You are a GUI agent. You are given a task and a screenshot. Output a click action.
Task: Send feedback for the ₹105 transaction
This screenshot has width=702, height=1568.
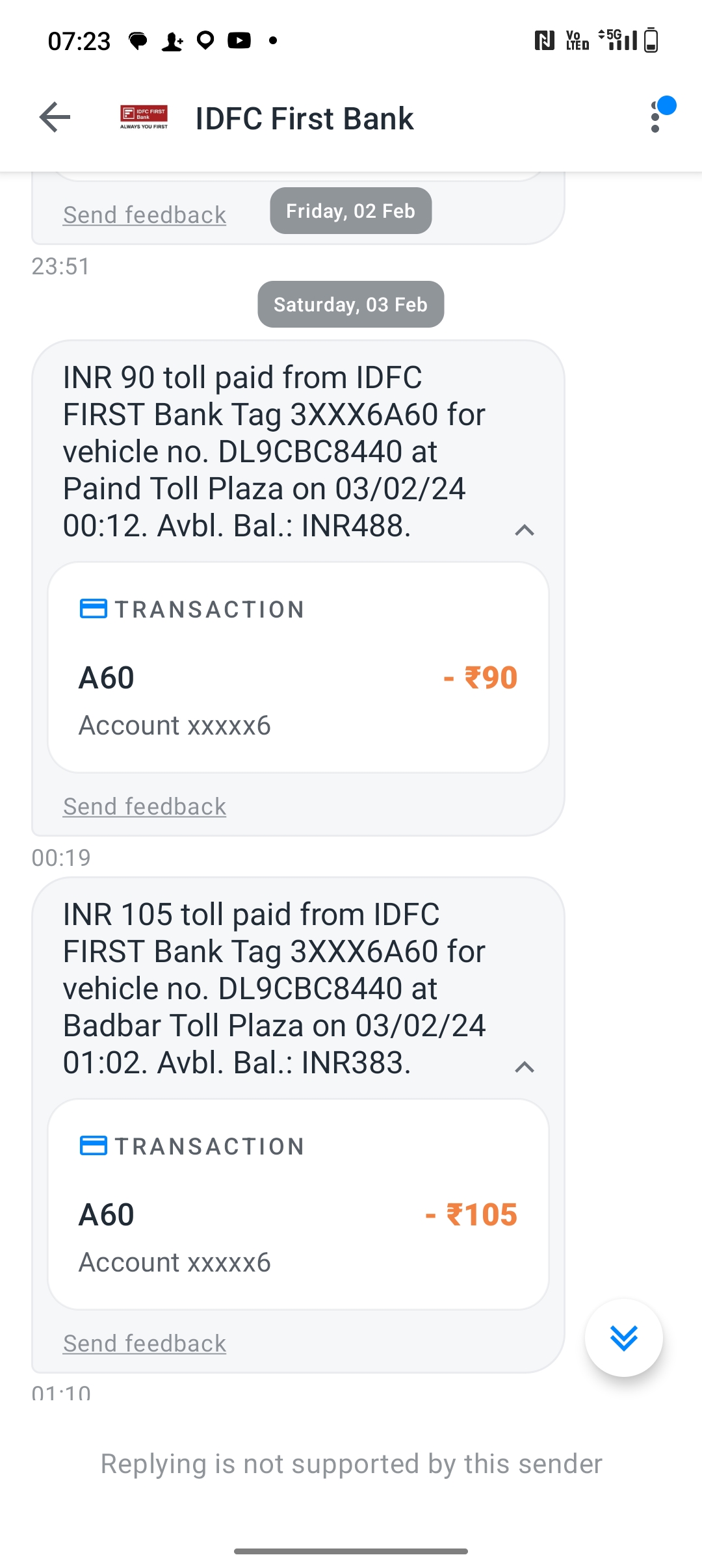(x=144, y=1344)
